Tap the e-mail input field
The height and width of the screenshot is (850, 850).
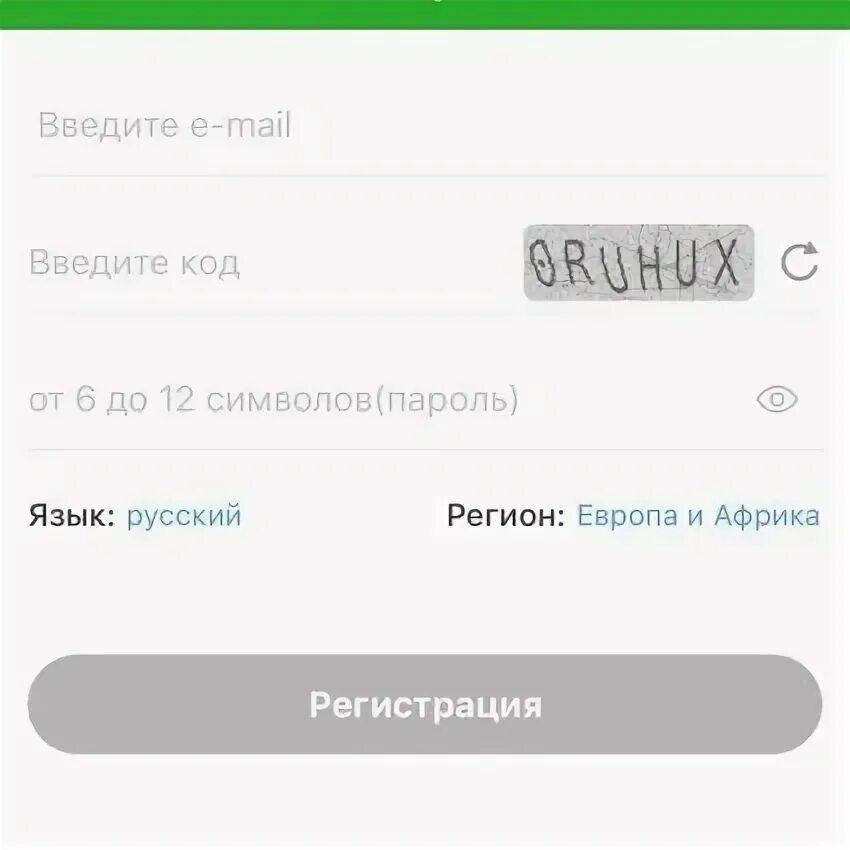(x=427, y=125)
